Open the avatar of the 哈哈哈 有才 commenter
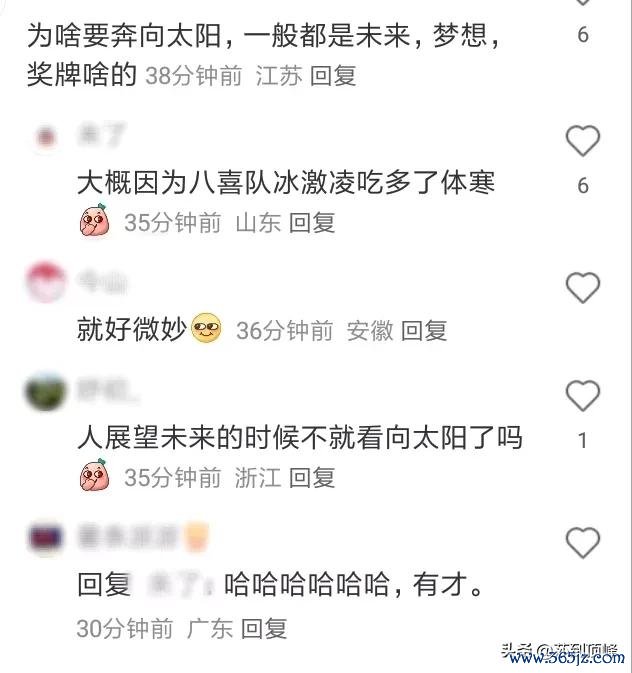Image resolution: width=632 pixels, height=673 pixels. (x=46, y=540)
